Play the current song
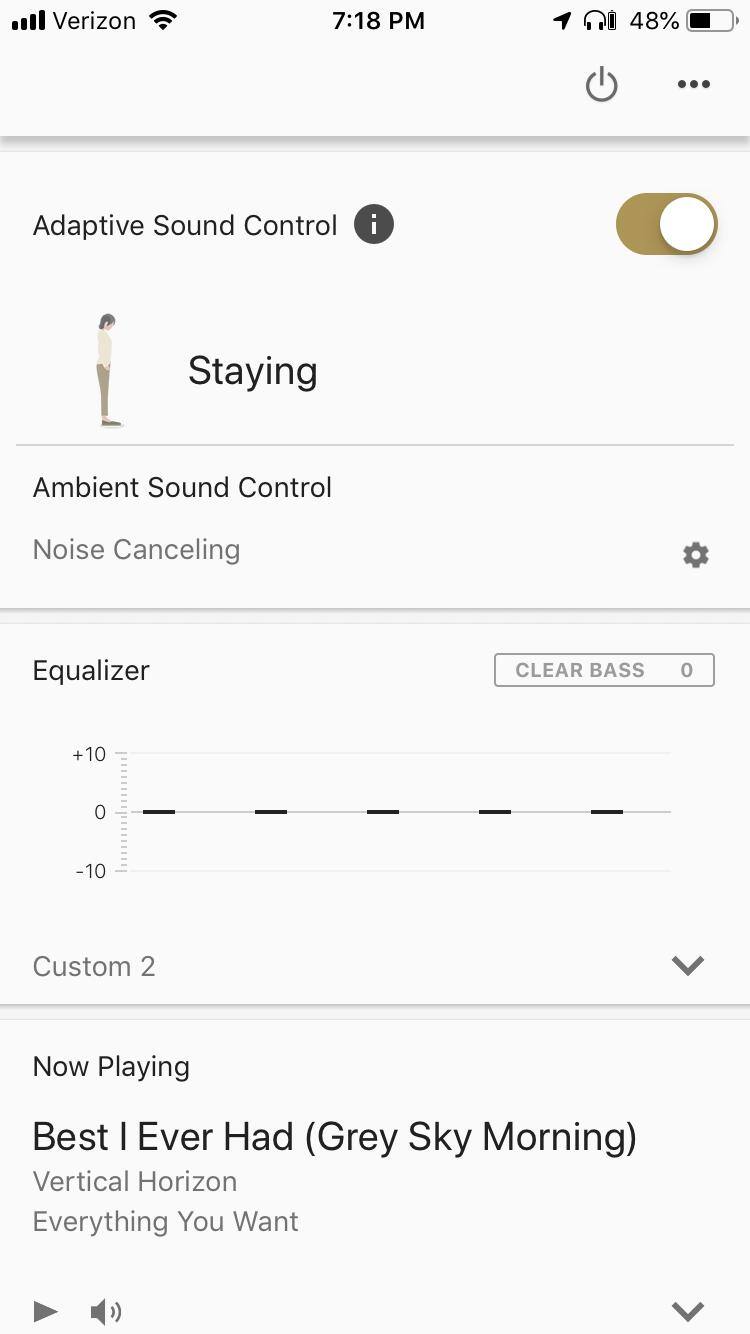This screenshot has height=1334, width=750. point(45,1311)
